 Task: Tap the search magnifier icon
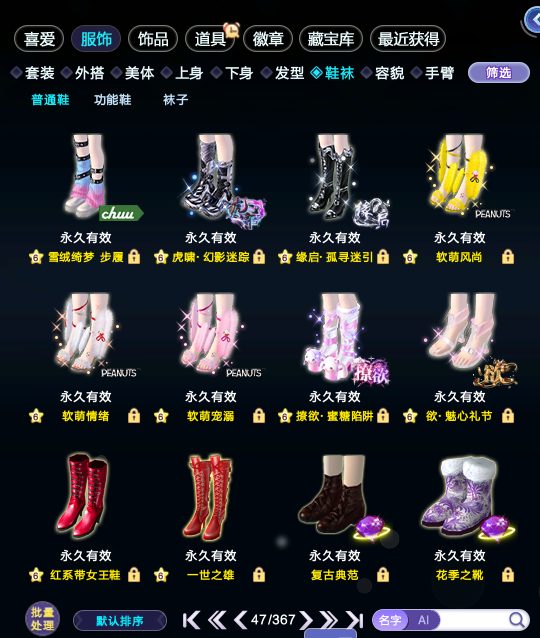click(517, 620)
